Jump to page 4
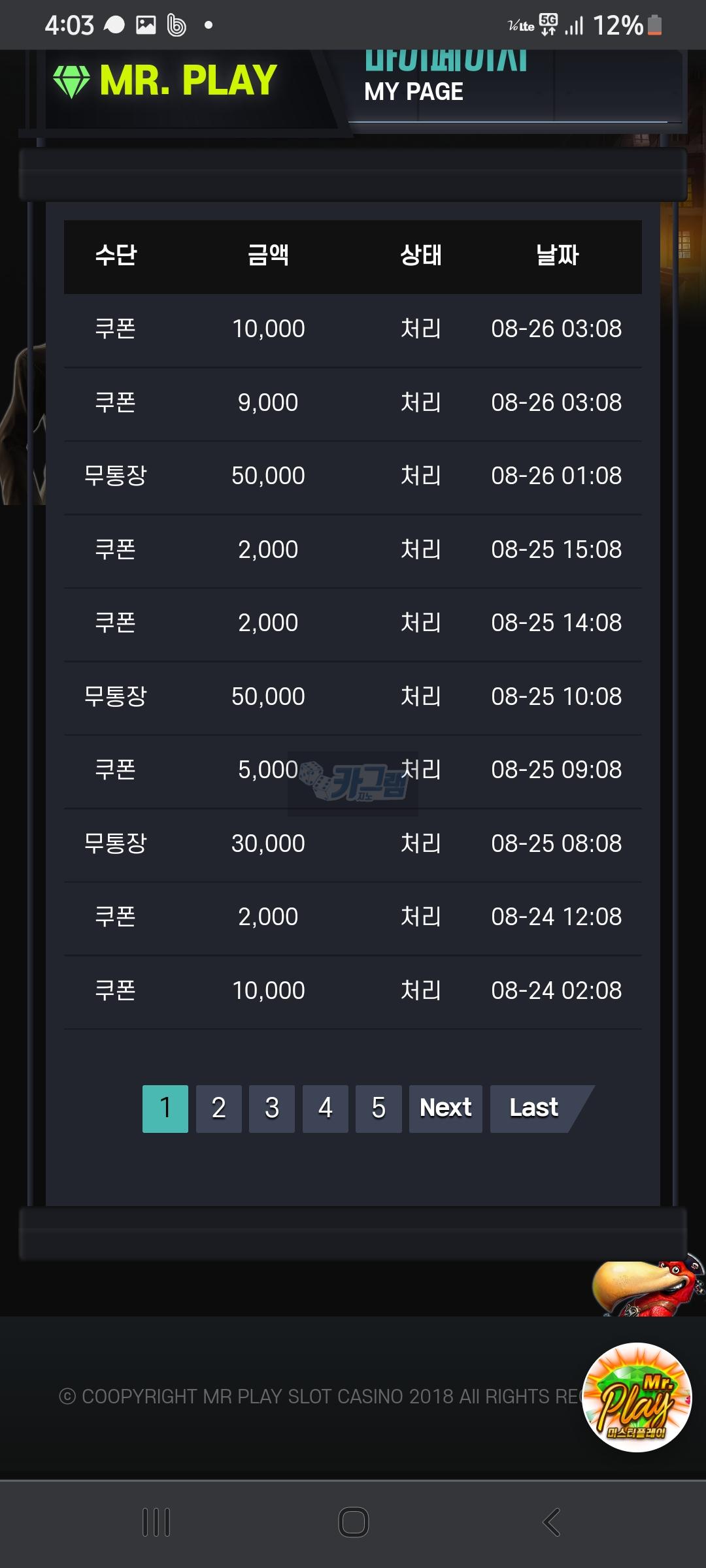This screenshot has height=1568, width=706. coord(325,1109)
